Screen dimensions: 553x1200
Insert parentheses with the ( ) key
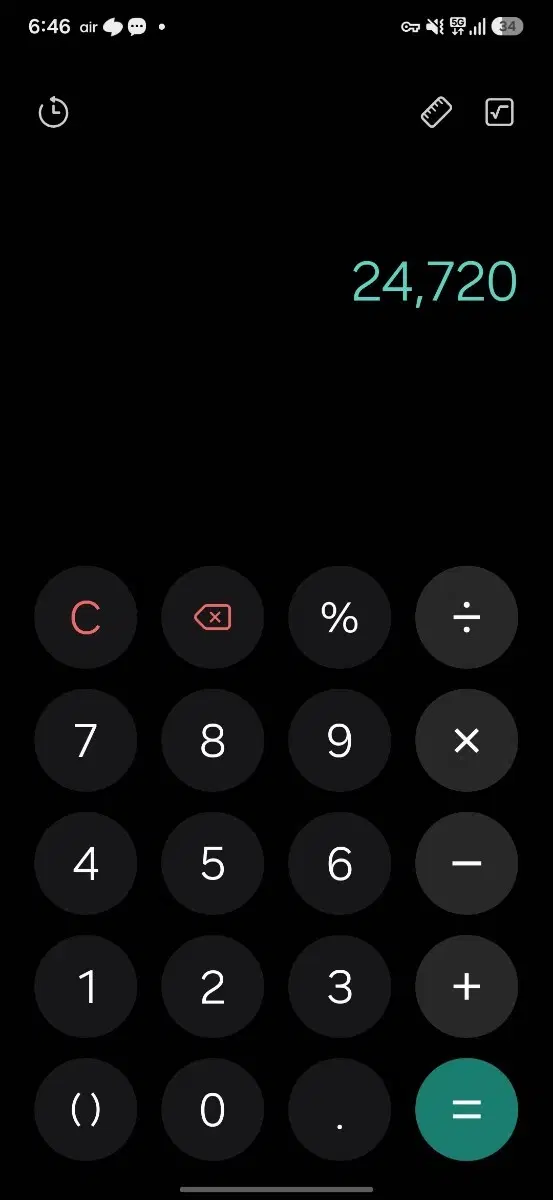[86, 1110]
